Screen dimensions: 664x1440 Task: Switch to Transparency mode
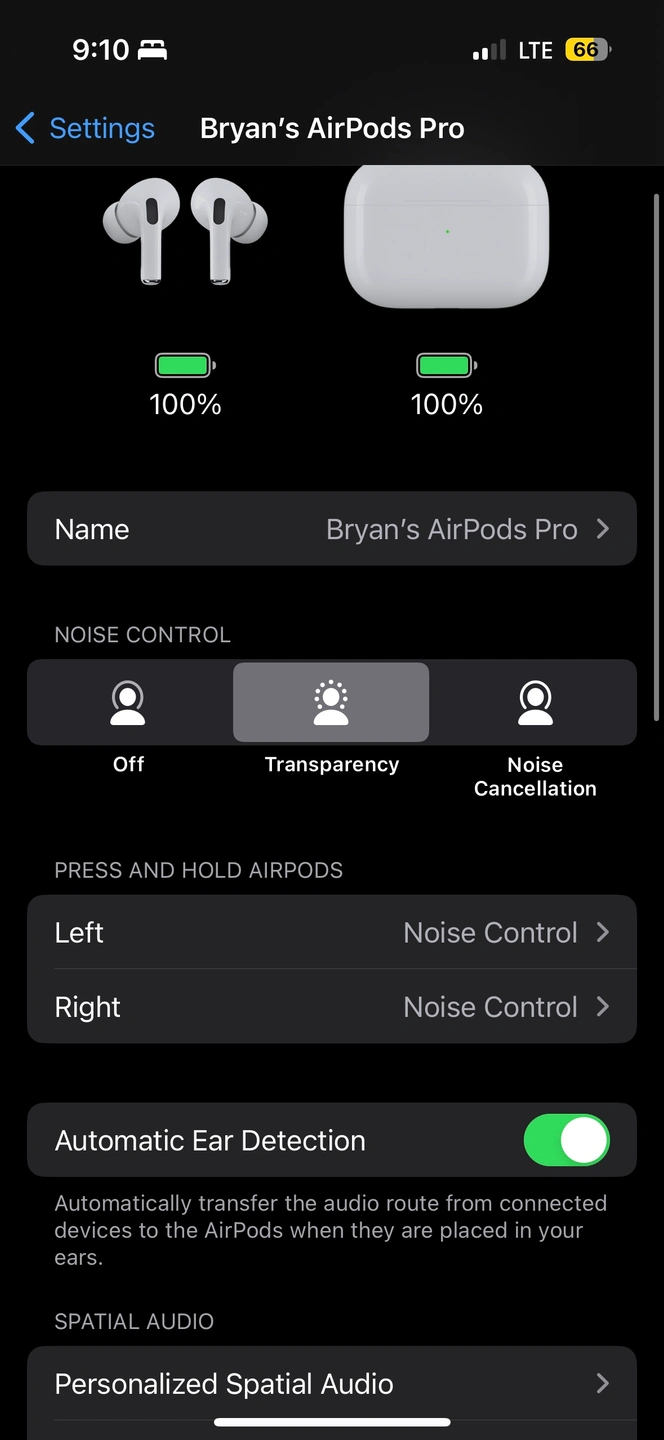point(331,702)
